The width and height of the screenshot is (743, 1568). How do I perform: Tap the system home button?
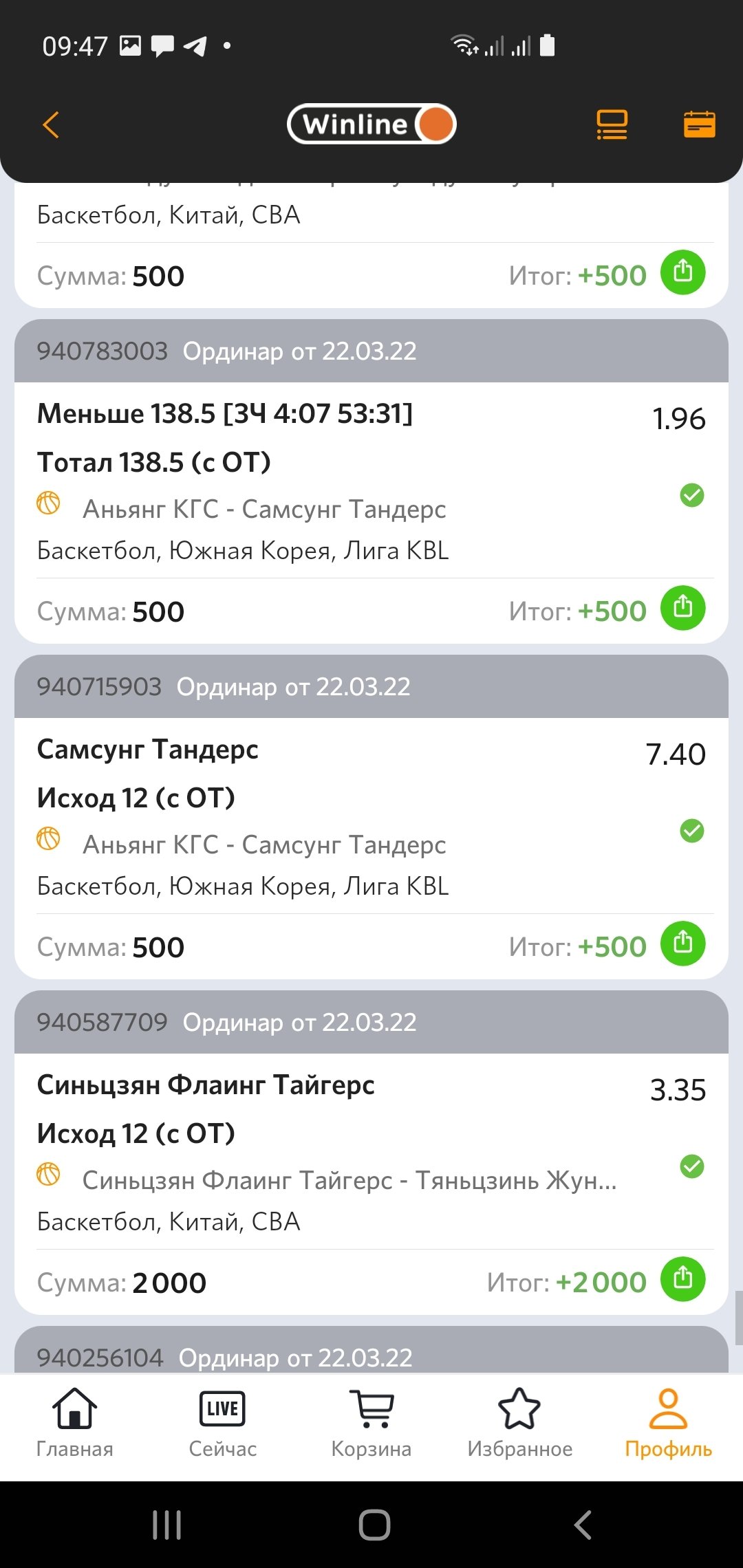pyautogui.click(x=374, y=1525)
